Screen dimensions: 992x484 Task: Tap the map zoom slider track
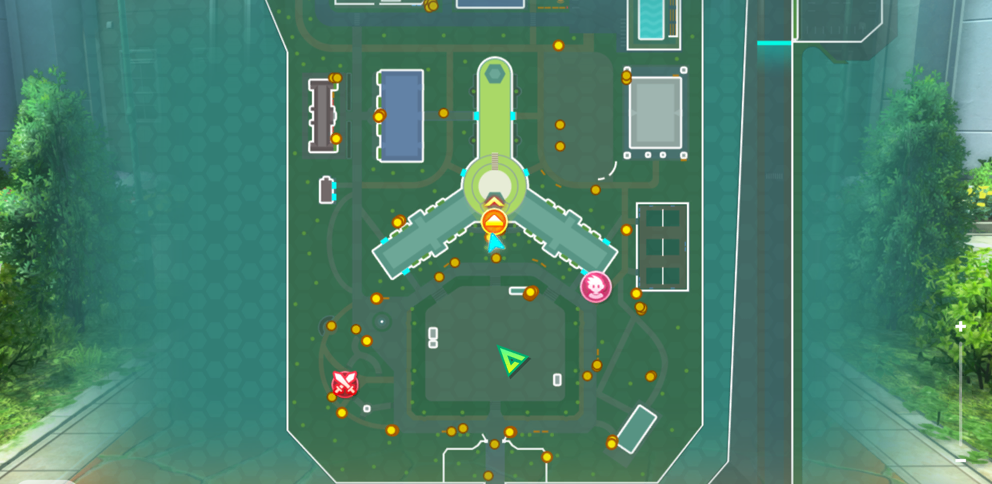[961, 395]
